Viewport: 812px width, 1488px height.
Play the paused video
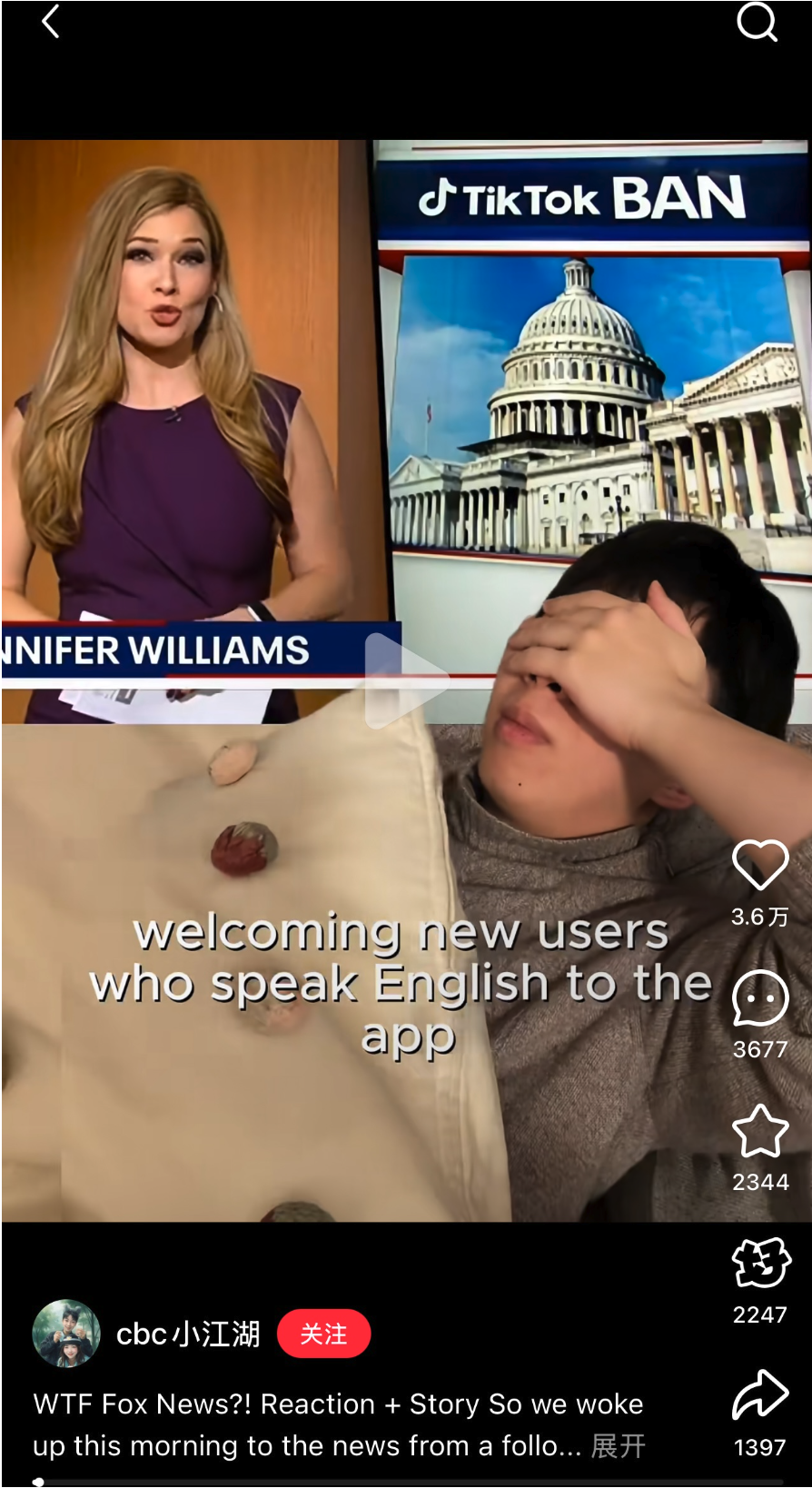click(406, 680)
